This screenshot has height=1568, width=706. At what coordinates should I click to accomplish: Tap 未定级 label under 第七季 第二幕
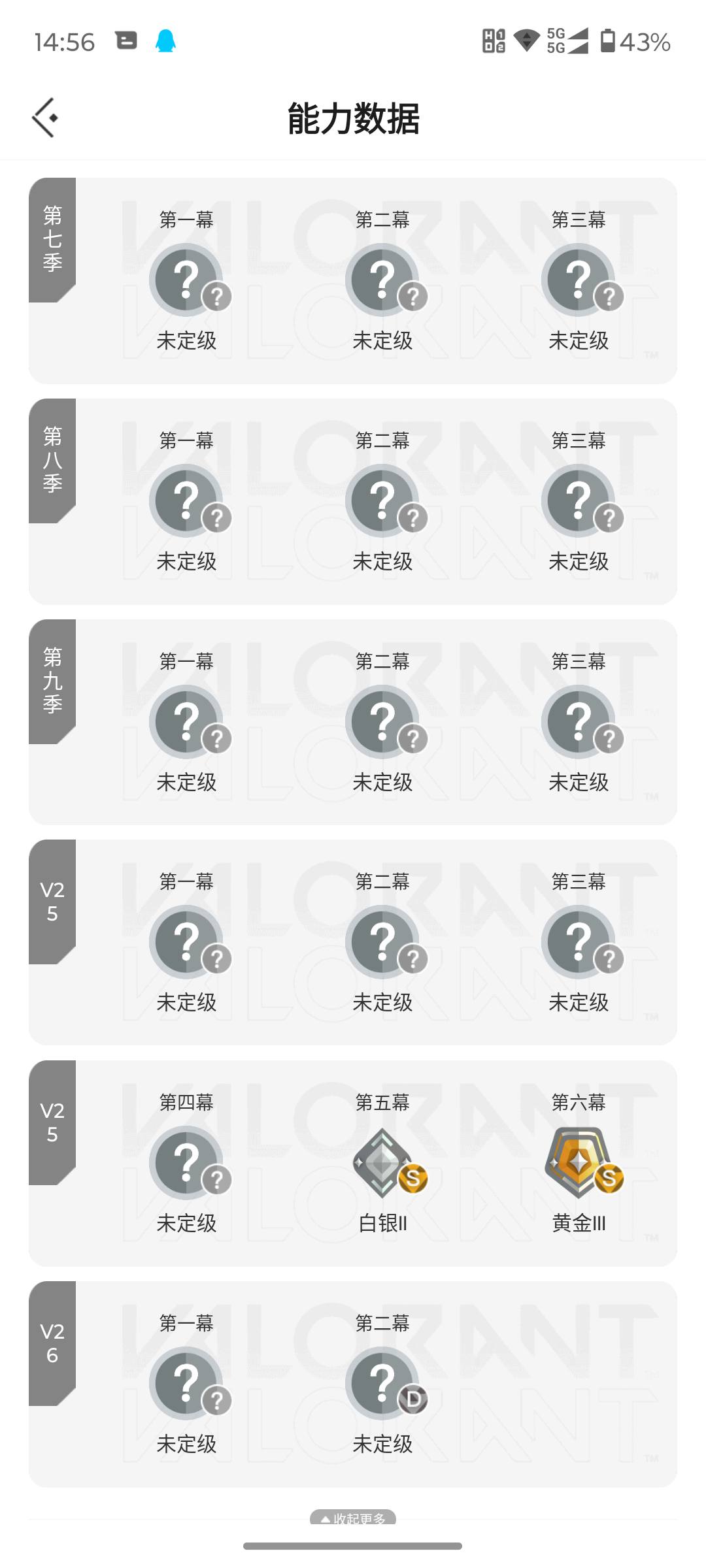point(382,340)
